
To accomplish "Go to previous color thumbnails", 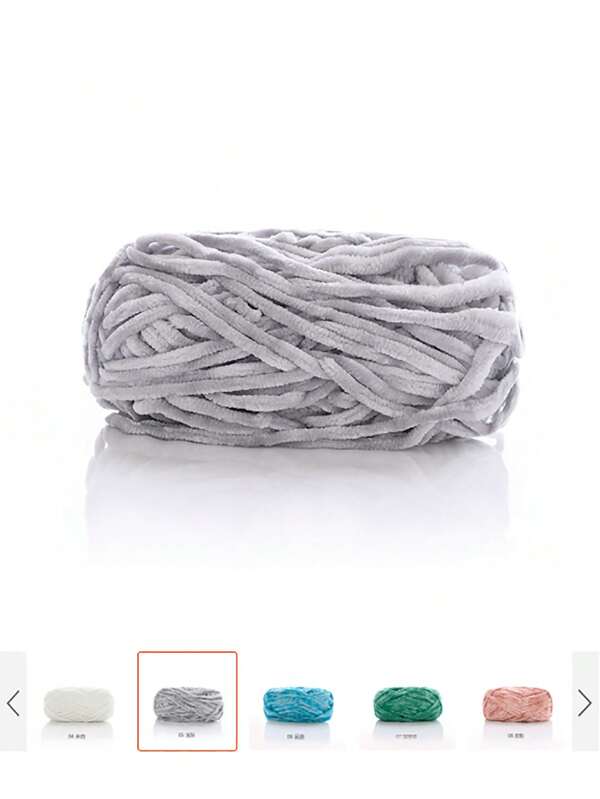I will (13, 702).
